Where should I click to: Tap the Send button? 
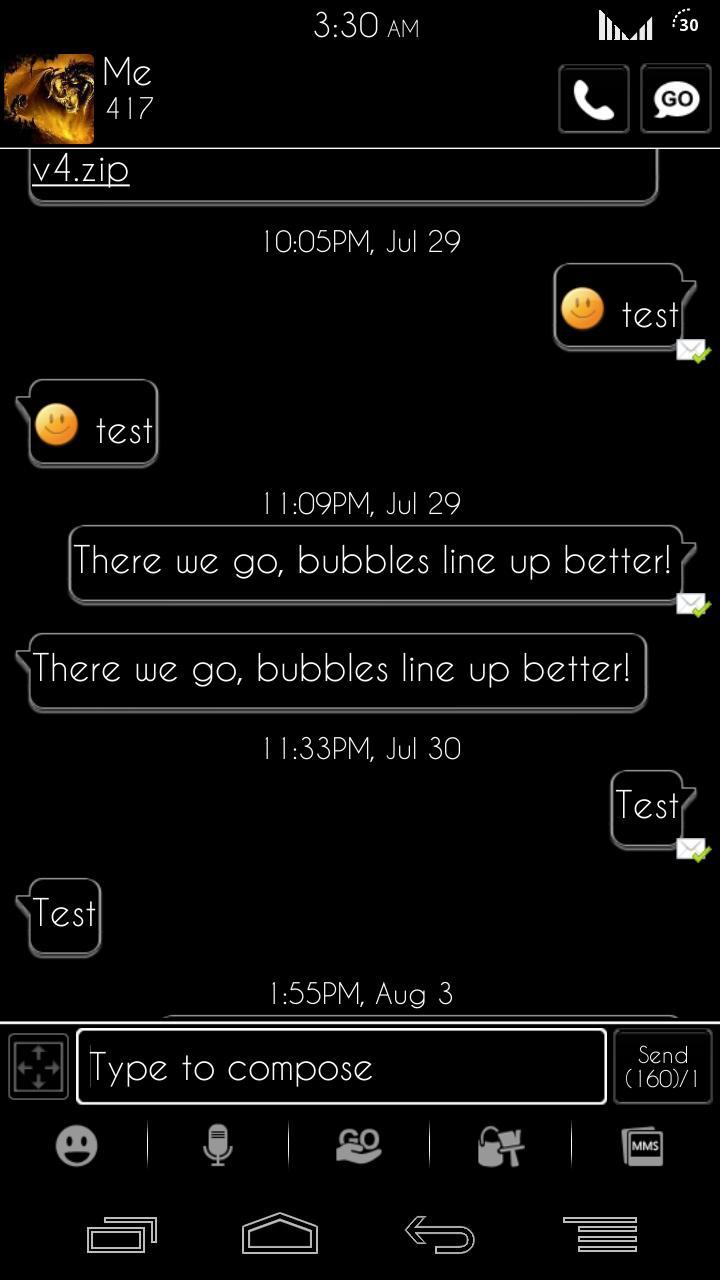662,1067
